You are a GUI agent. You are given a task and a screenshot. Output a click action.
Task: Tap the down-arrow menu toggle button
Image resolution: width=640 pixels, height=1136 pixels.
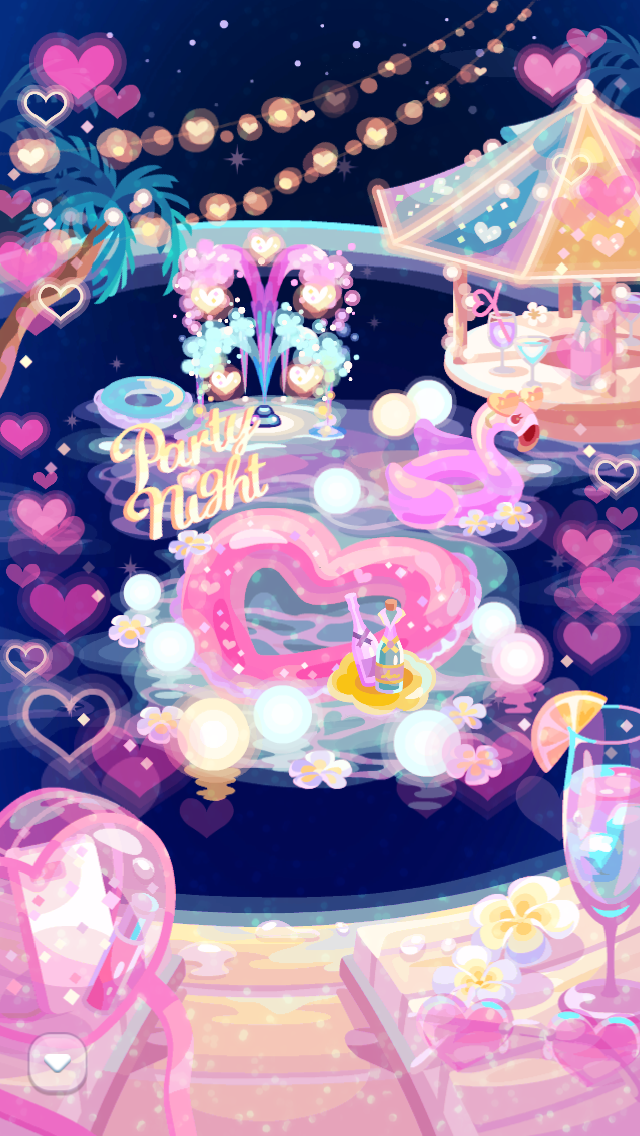(x=58, y=1062)
